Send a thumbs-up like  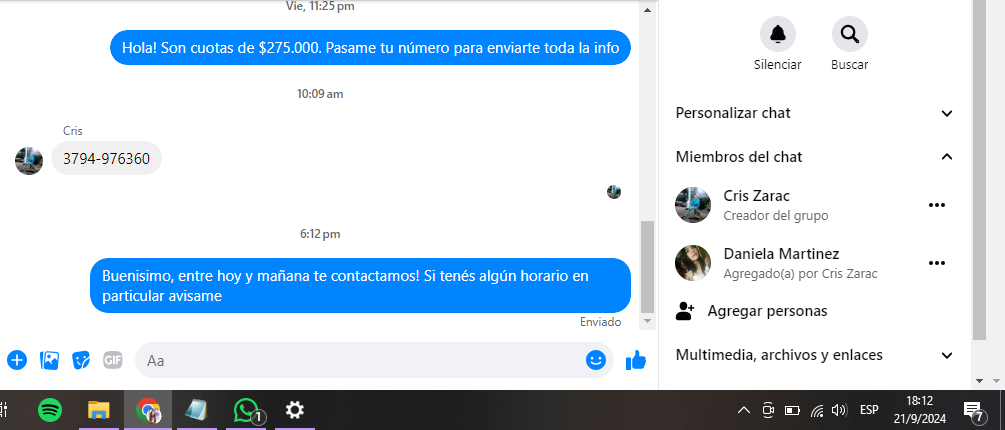tap(635, 360)
